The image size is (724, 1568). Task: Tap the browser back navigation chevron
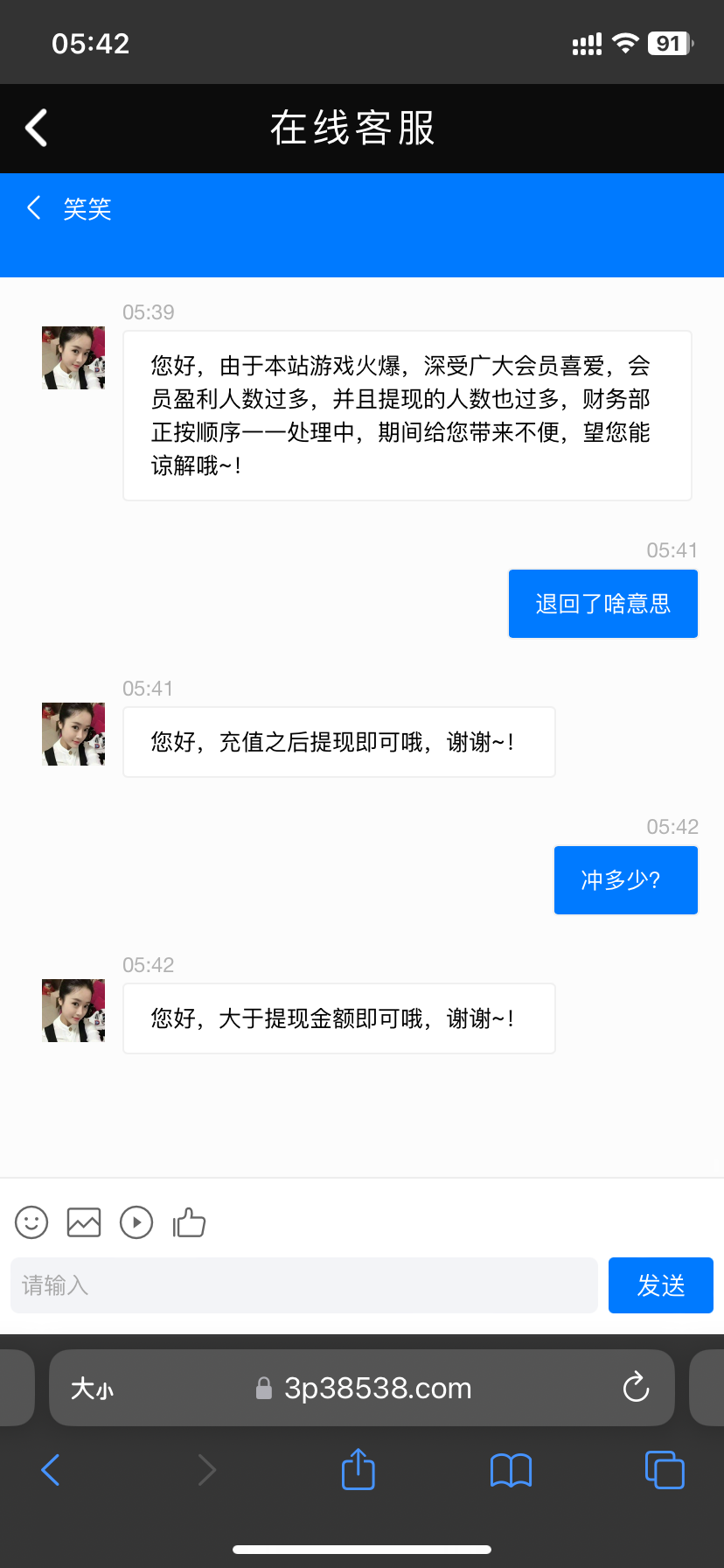(x=50, y=1470)
